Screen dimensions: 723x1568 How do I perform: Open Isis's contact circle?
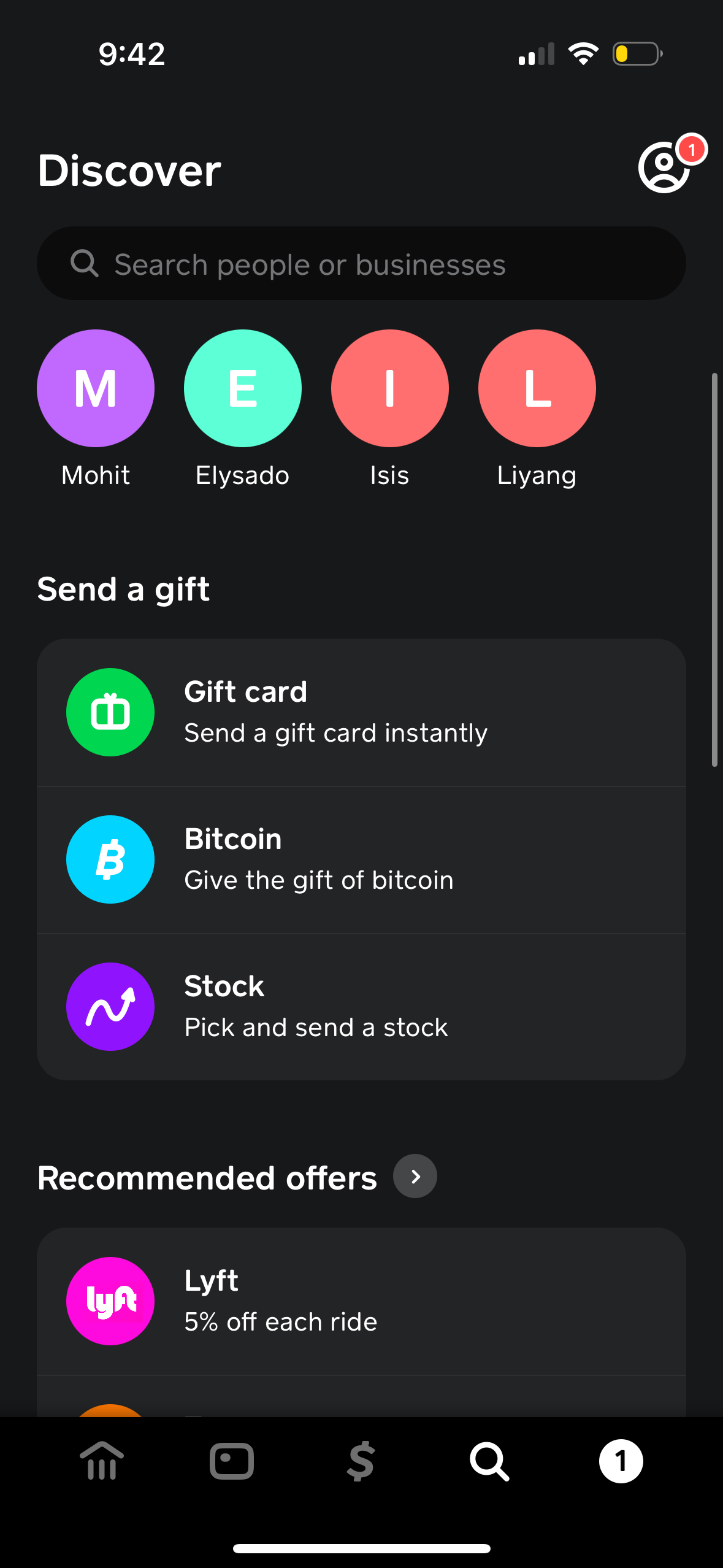tap(389, 388)
